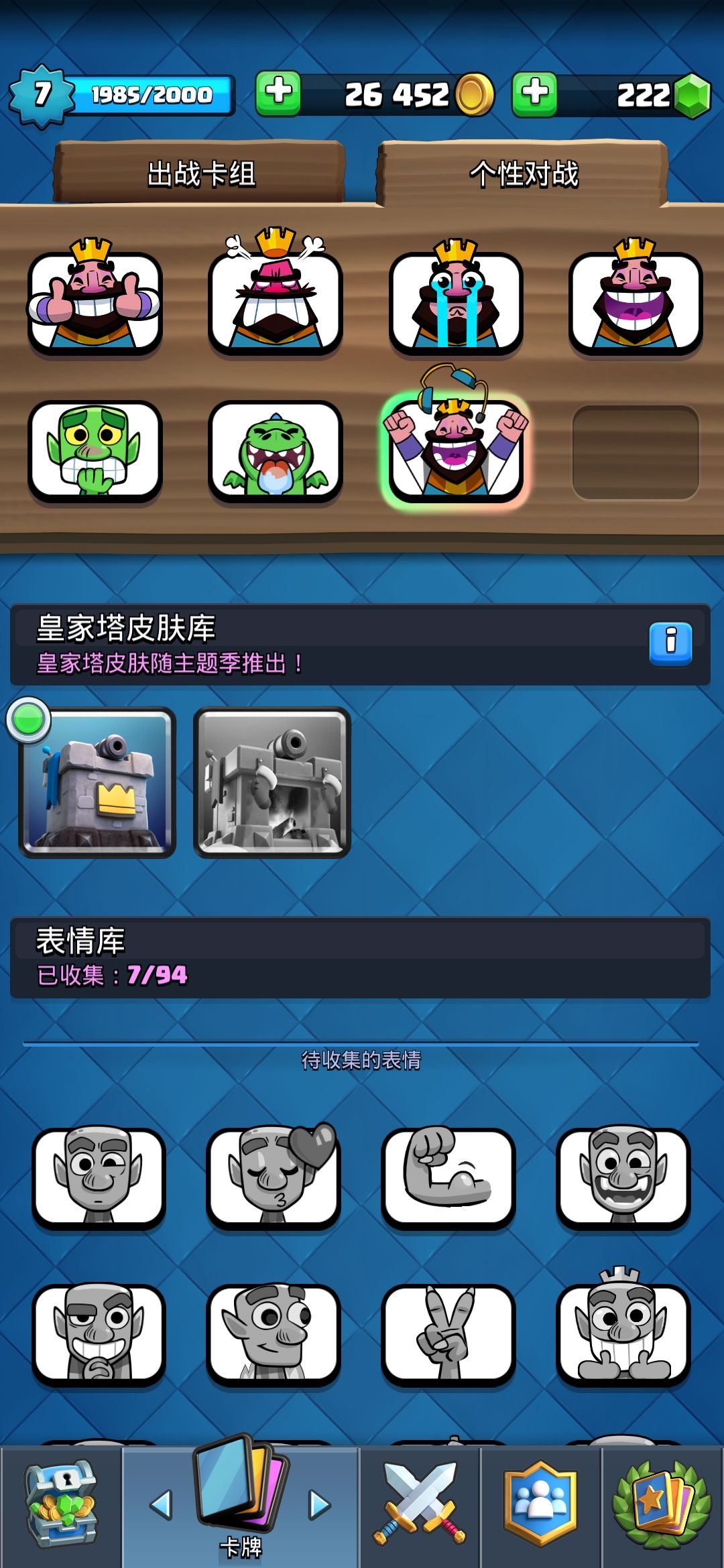The height and width of the screenshot is (1568, 724).
Task: Tap the right arrow next to 卡牌
Action: tap(319, 1505)
